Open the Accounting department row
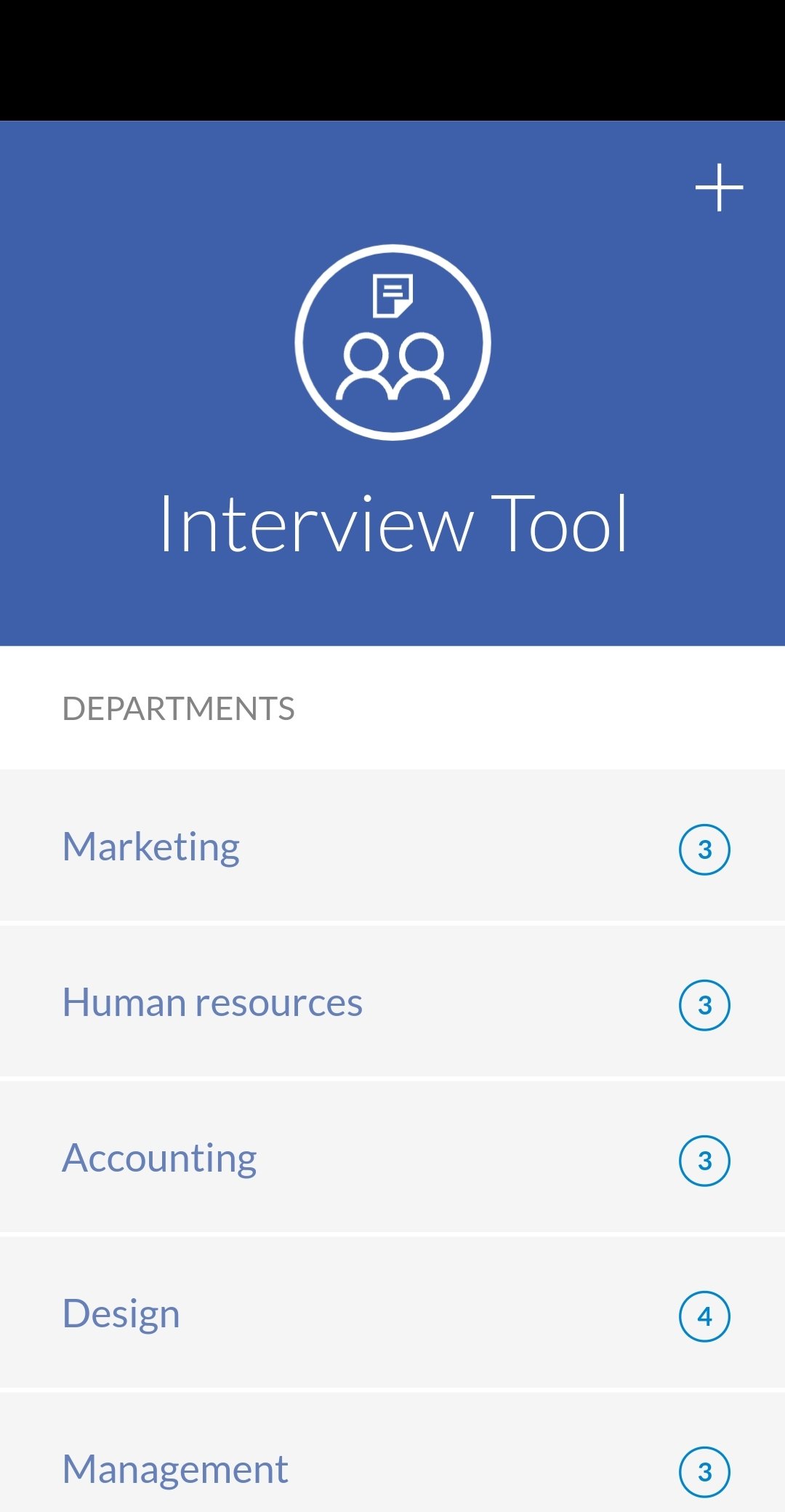Screen dimensions: 785x1512 point(392,1158)
